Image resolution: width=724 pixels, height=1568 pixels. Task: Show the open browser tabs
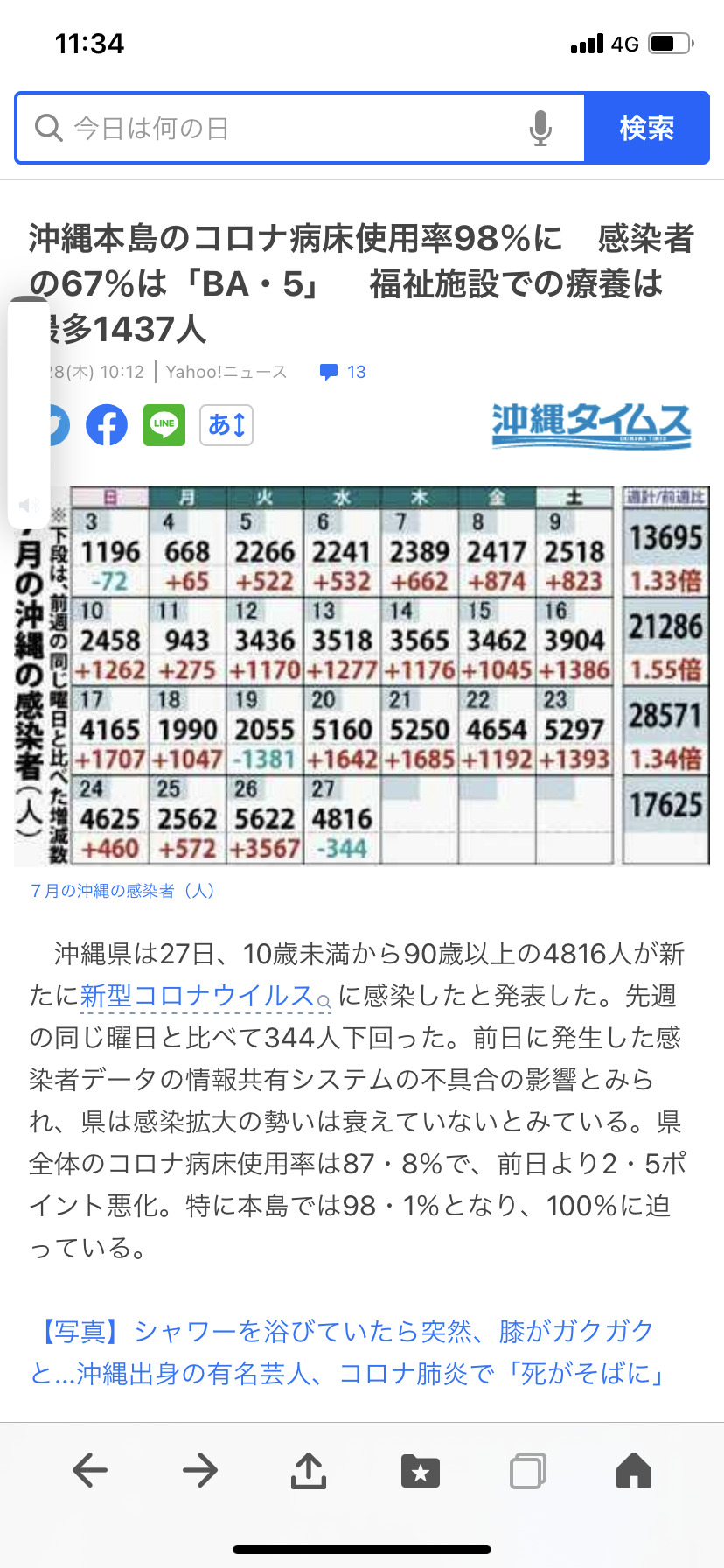(x=528, y=1471)
